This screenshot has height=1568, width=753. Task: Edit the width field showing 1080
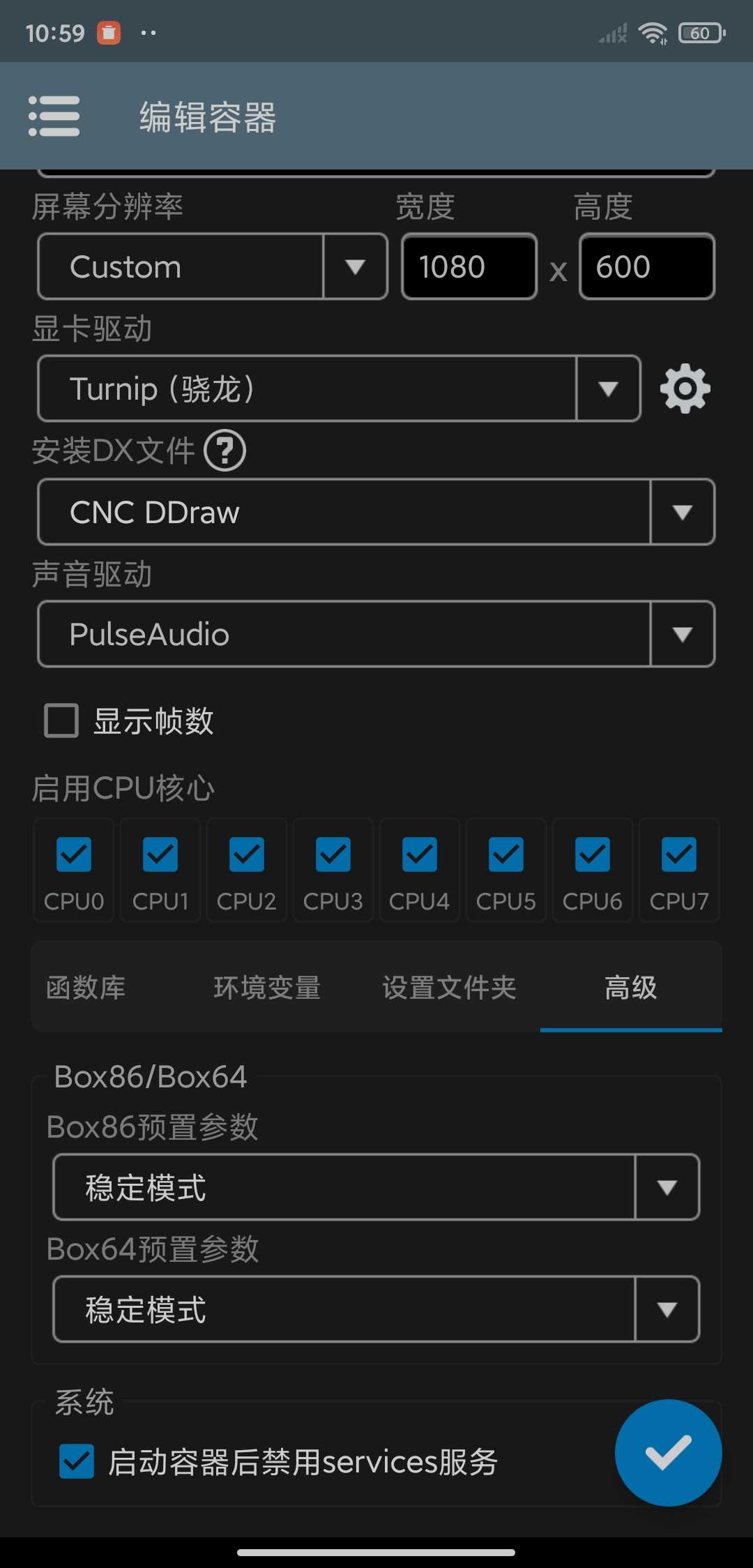coord(469,266)
